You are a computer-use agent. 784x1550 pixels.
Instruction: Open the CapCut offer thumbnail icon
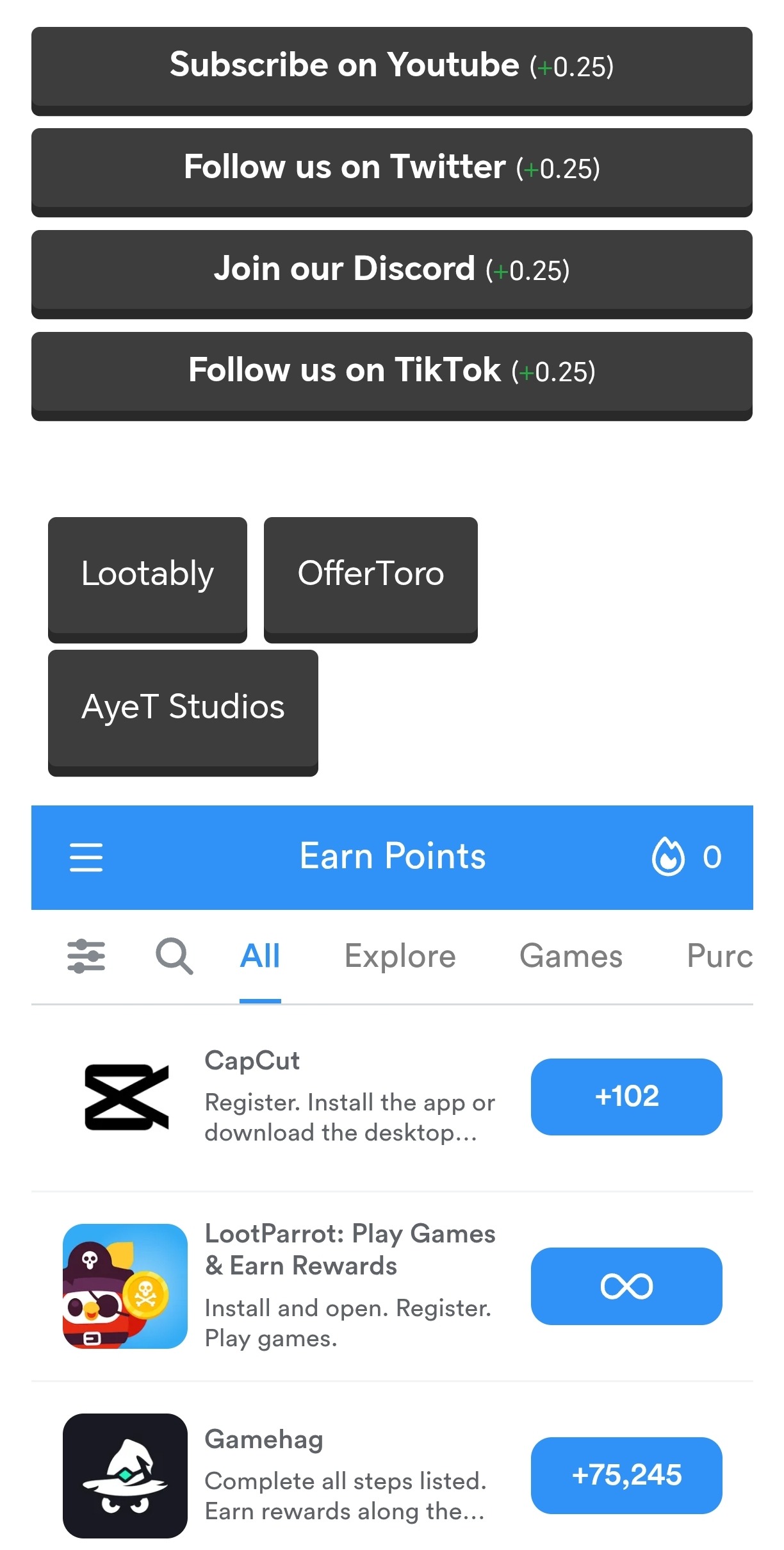126,1097
